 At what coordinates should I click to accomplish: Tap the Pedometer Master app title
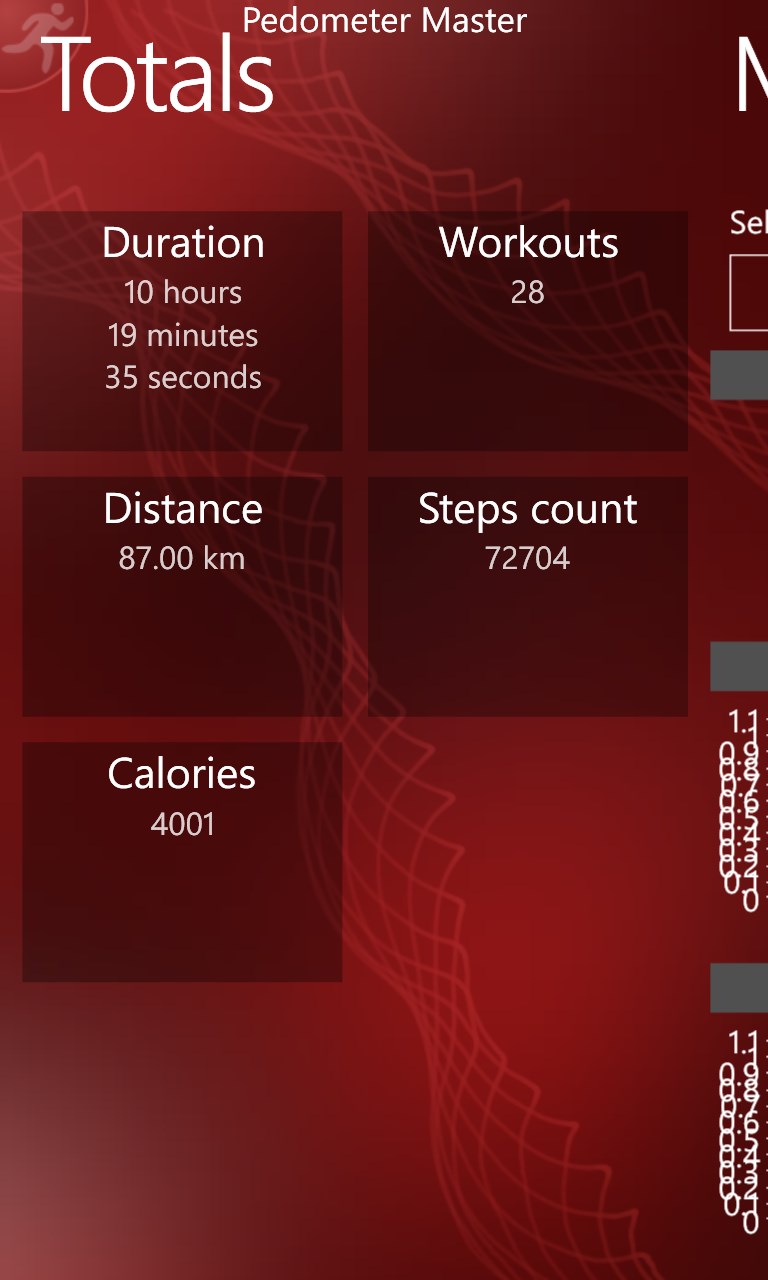(384, 20)
